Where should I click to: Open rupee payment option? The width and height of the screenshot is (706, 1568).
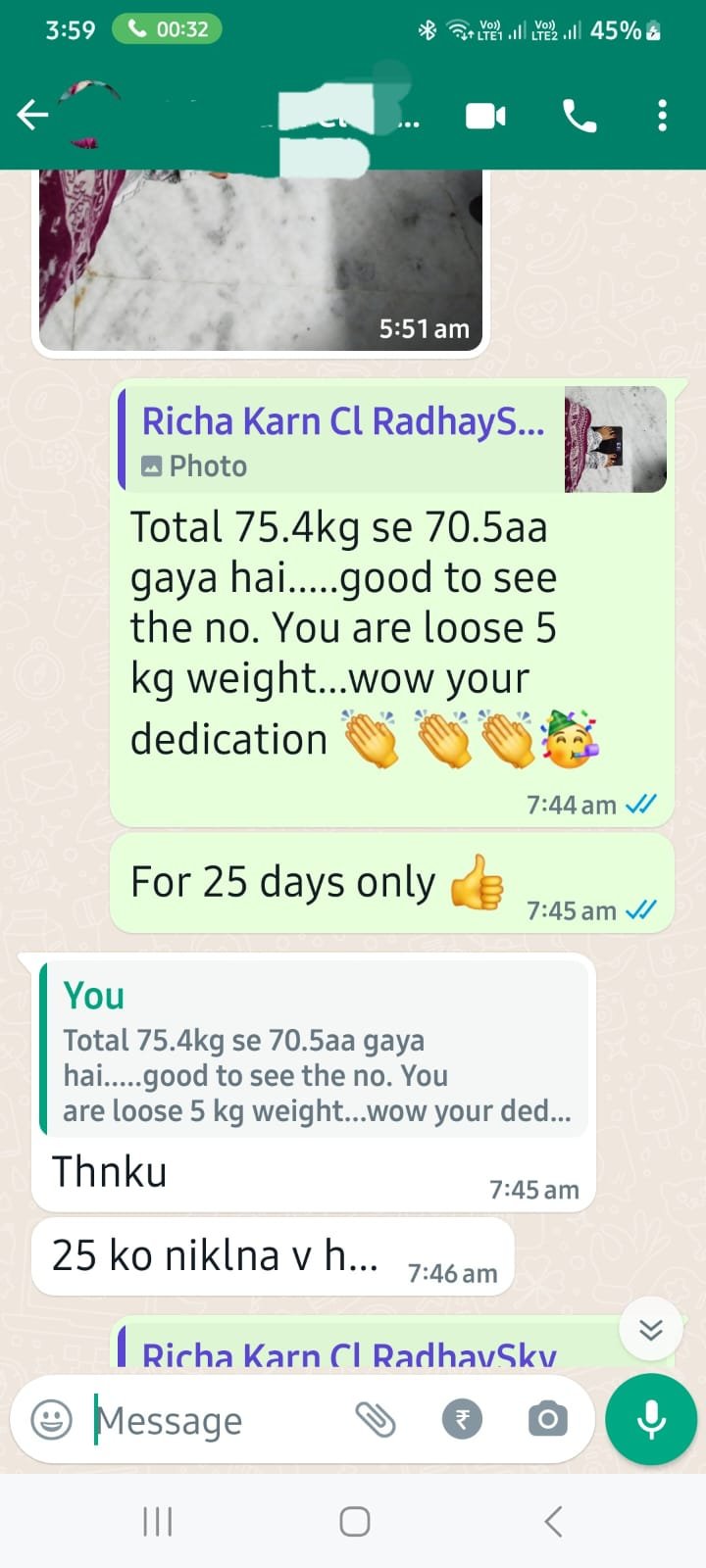[462, 1419]
